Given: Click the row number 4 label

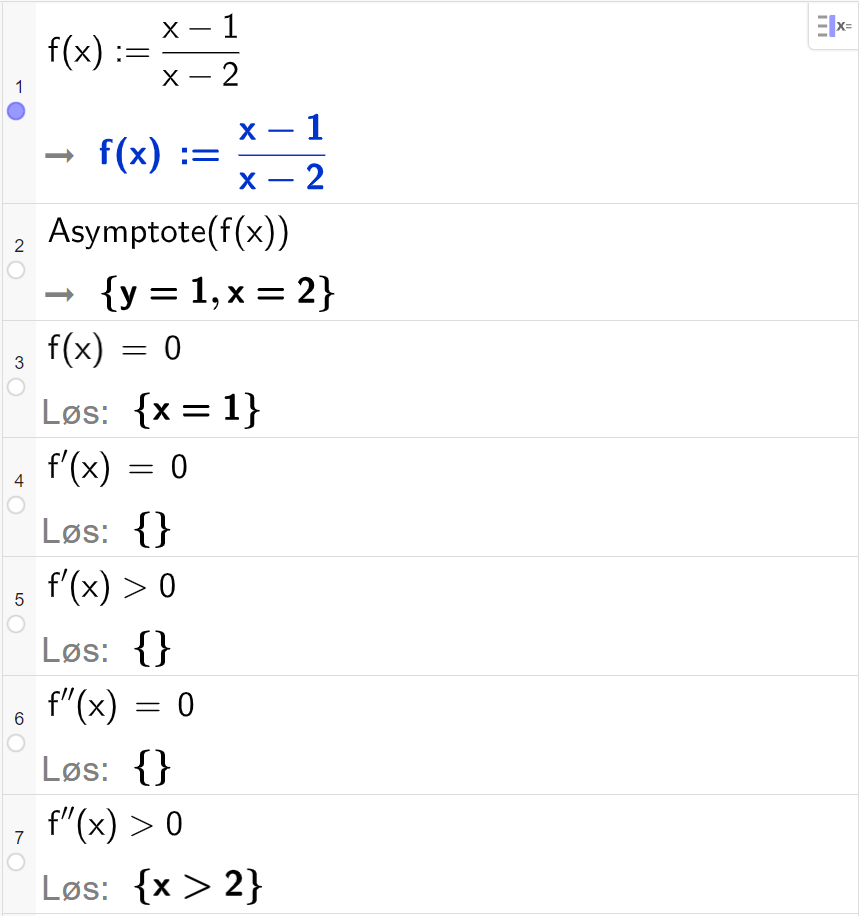Looking at the screenshot, I should pos(18,481).
